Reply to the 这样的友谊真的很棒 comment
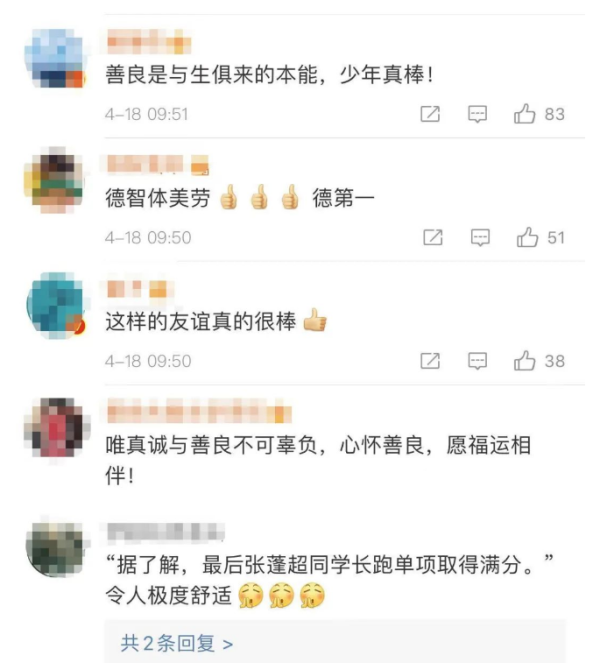600x663 pixels. (x=479, y=361)
